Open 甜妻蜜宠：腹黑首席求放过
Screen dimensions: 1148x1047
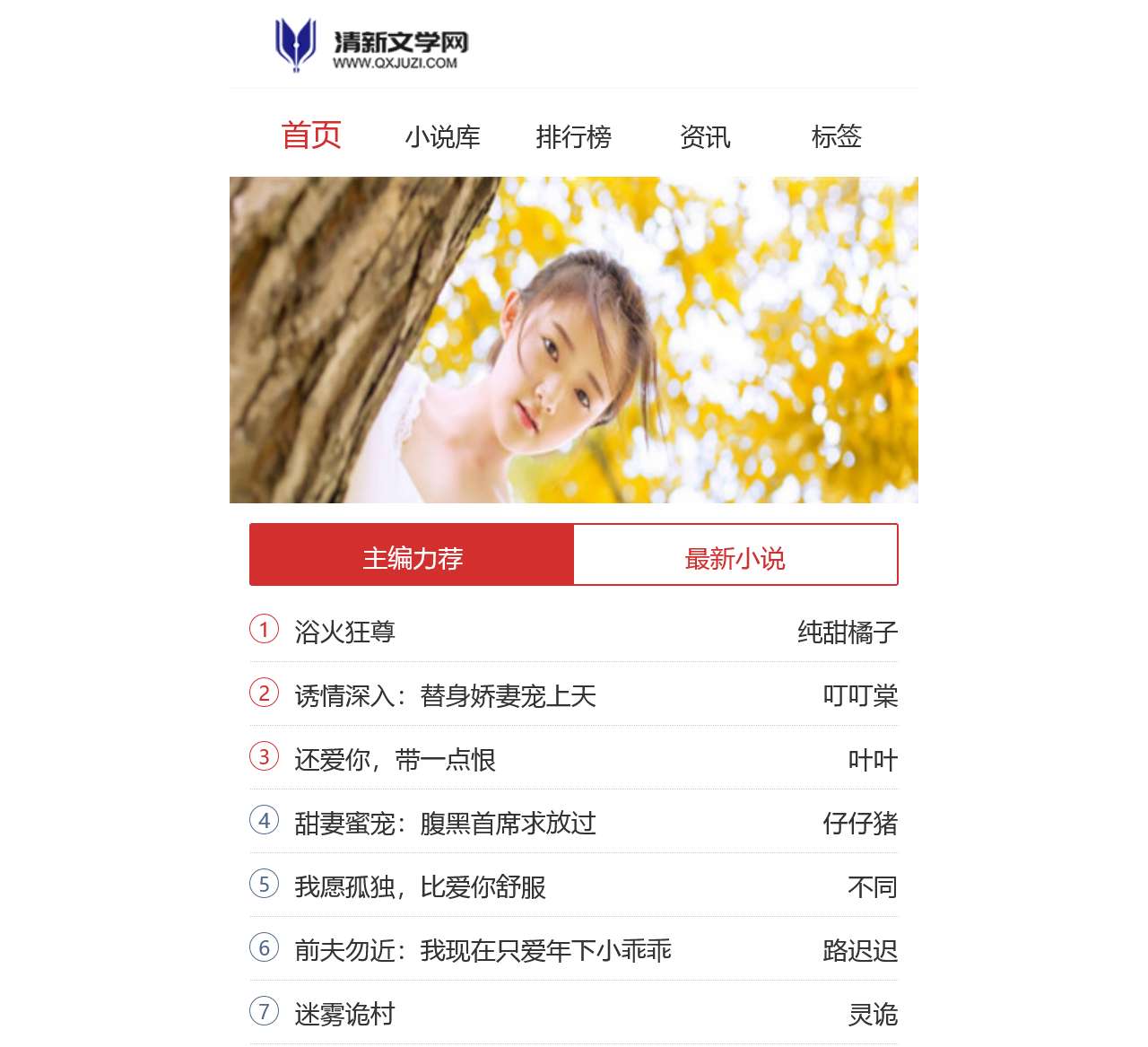(x=445, y=823)
